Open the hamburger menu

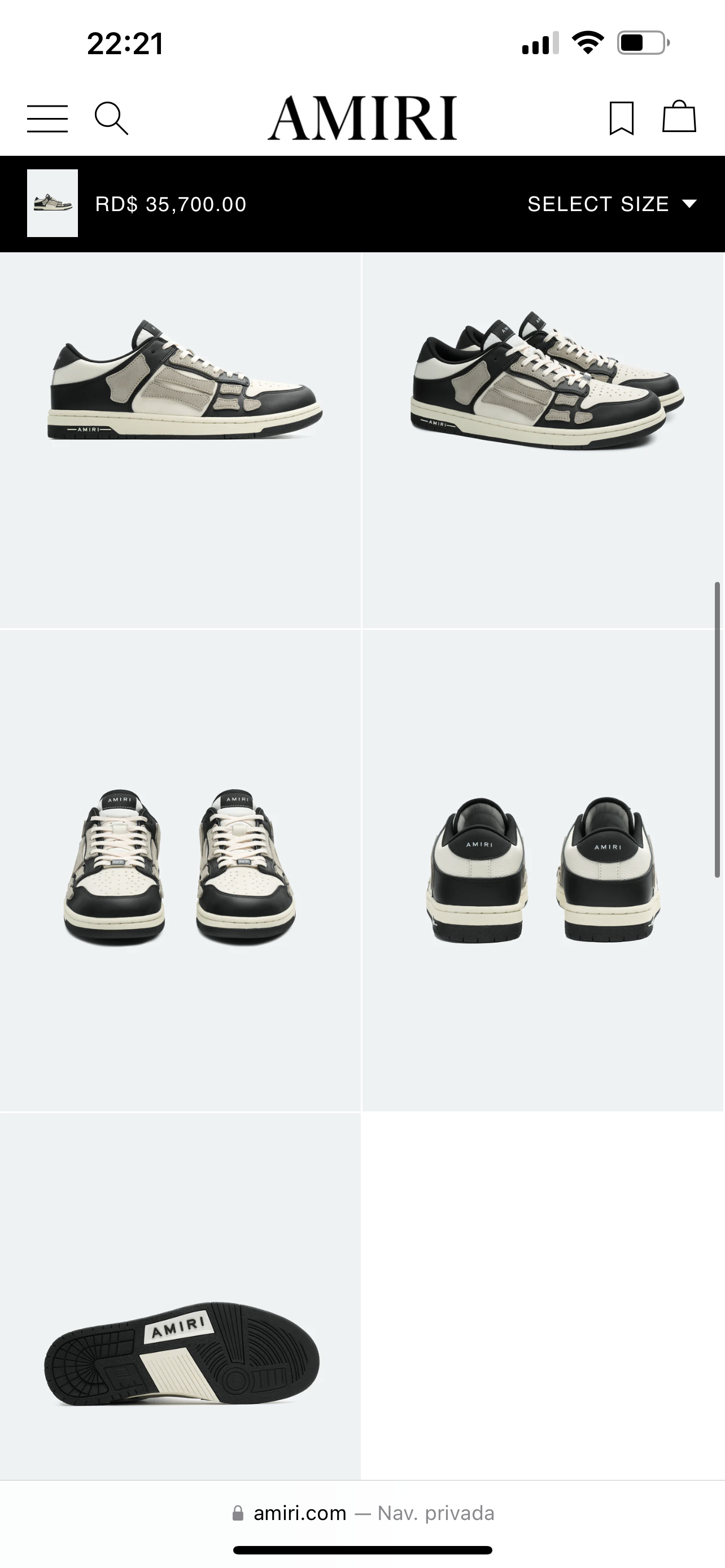47,118
